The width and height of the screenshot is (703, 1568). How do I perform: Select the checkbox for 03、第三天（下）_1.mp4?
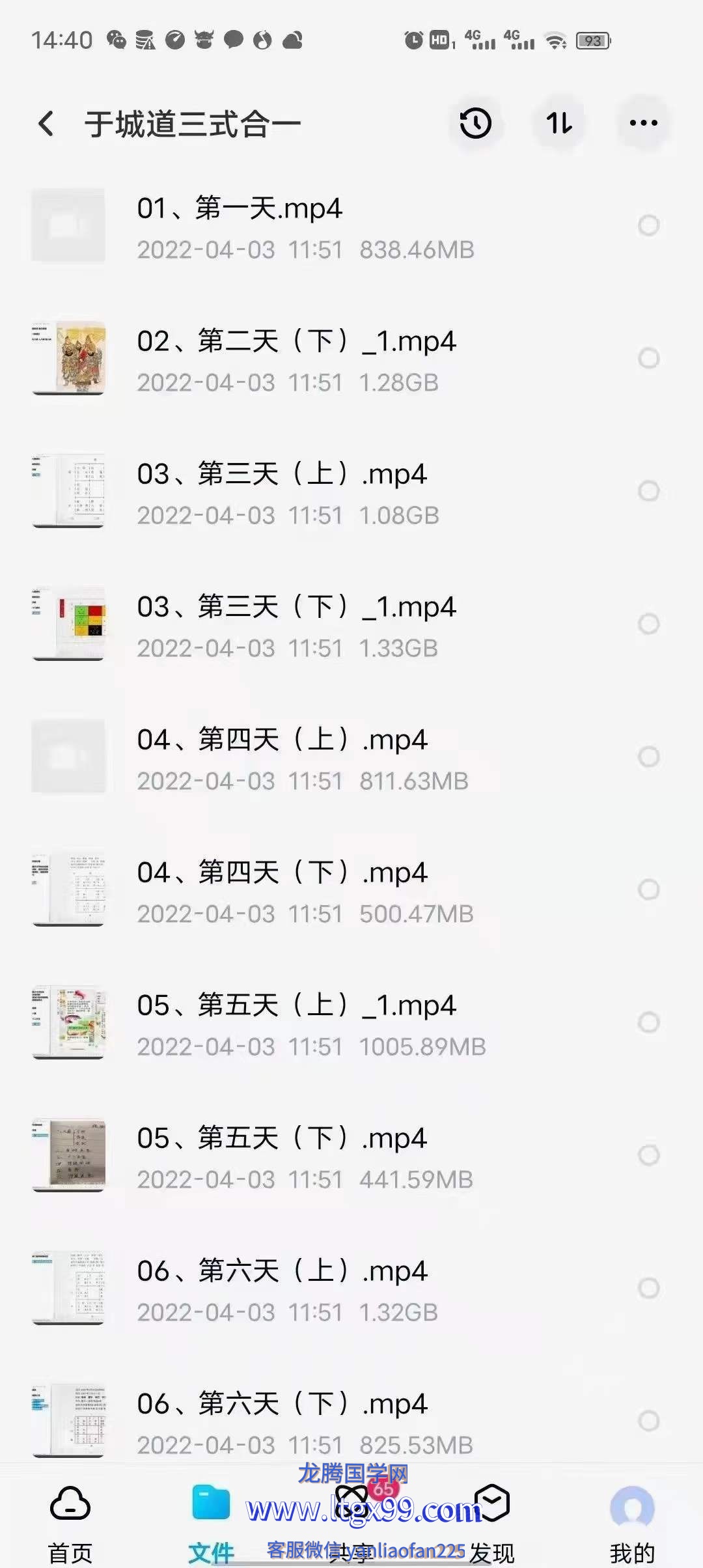[x=648, y=624]
